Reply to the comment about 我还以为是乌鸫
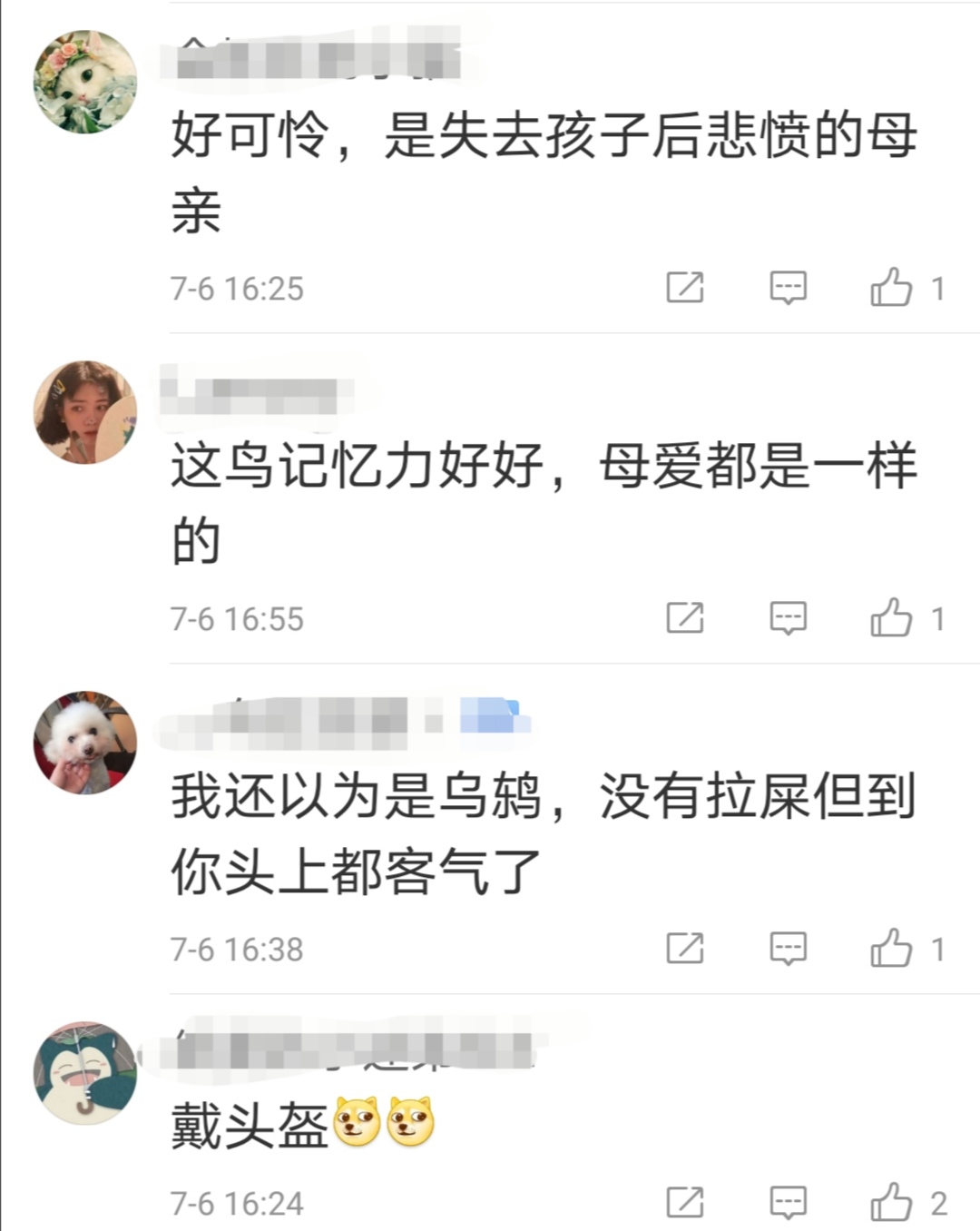The width and height of the screenshot is (980, 1231). pos(788,949)
